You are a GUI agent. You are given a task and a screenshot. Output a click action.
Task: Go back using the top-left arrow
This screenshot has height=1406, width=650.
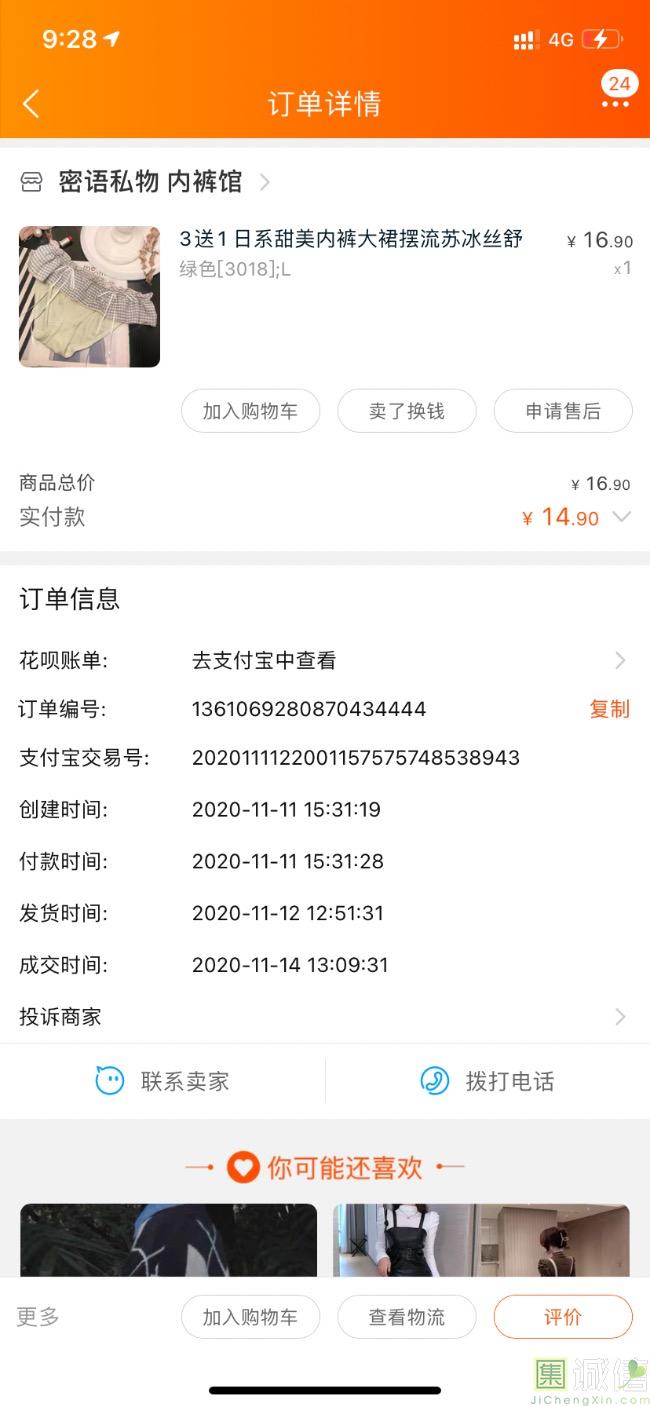(x=32, y=103)
